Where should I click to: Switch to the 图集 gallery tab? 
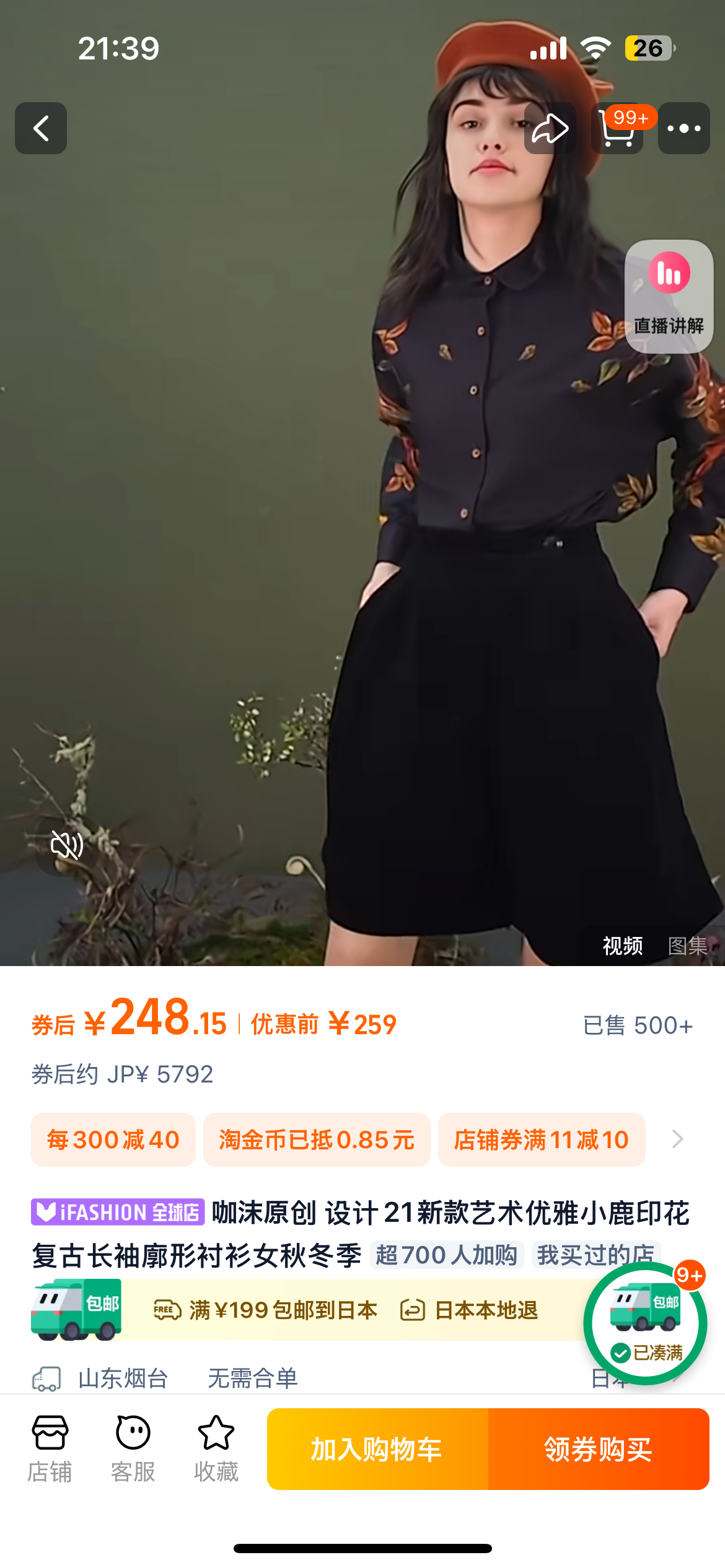pyautogui.click(x=687, y=946)
